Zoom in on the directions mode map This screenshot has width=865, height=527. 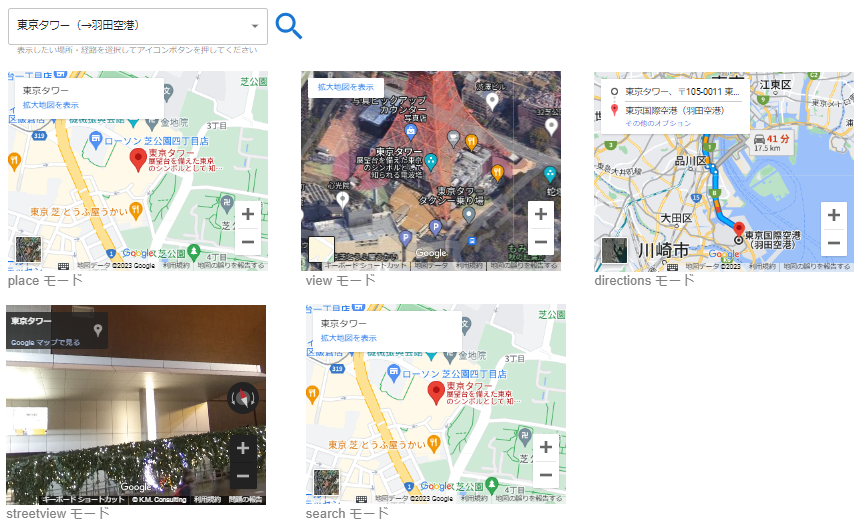[x=833, y=214]
